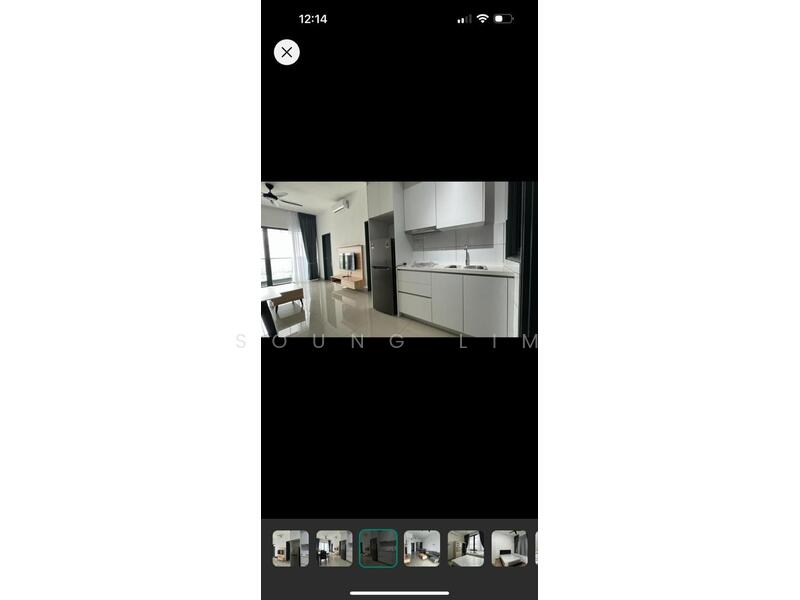Show the sixth thumbnail with the black headboard bed
Image resolution: width=800 pixels, height=600 pixels.
(x=509, y=548)
